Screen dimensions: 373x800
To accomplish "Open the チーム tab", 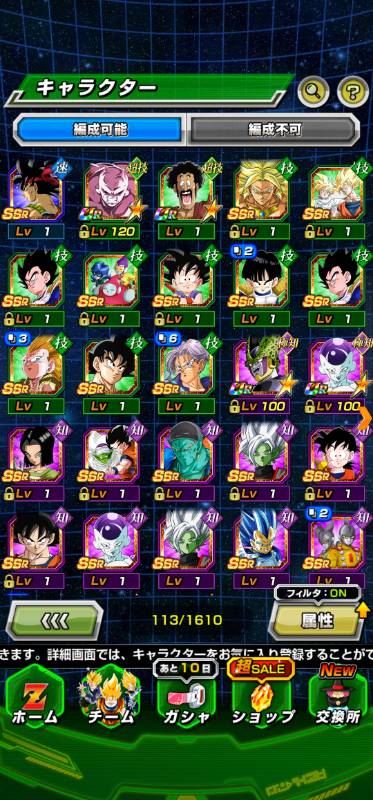I will pos(110,696).
